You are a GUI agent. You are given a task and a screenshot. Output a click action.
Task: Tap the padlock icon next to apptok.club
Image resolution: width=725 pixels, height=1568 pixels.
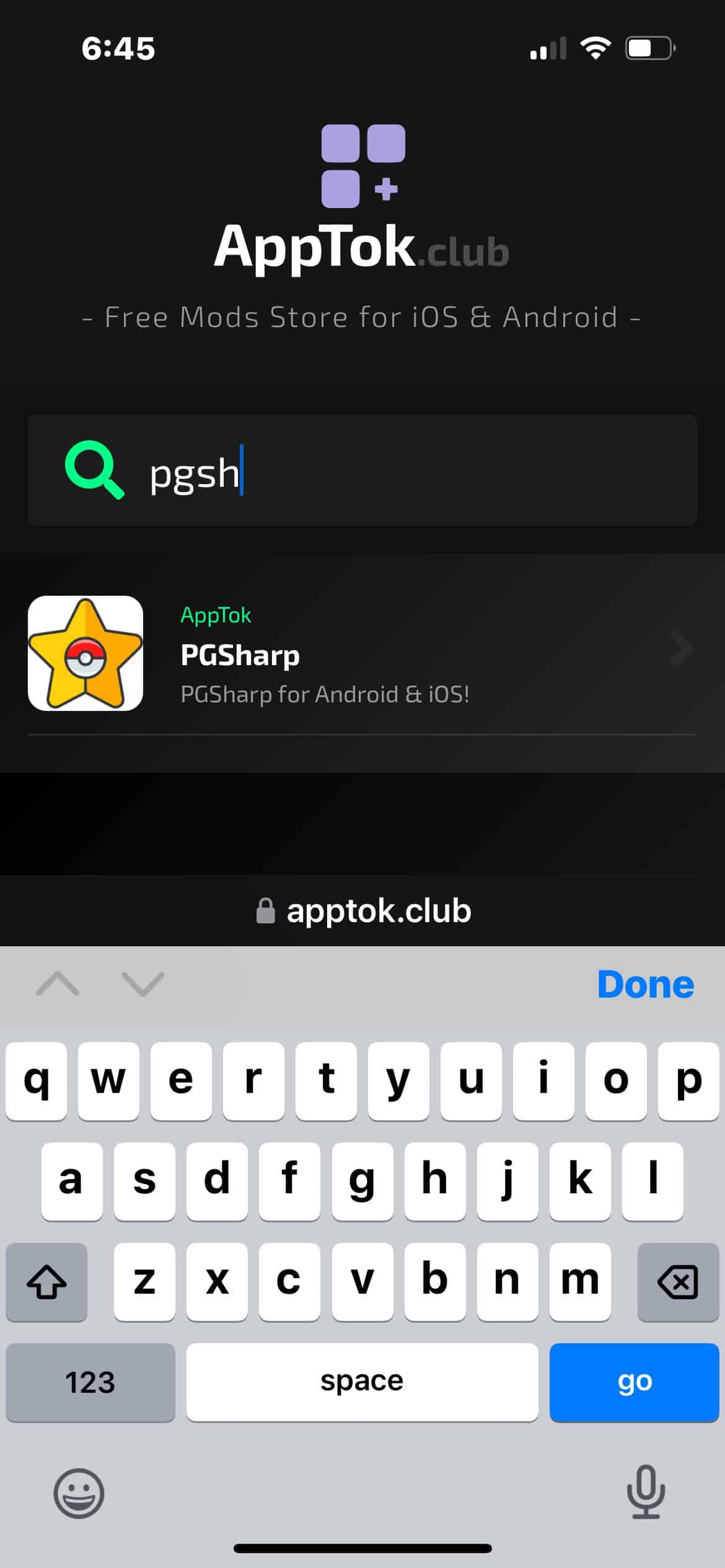(x=265, y=910)
